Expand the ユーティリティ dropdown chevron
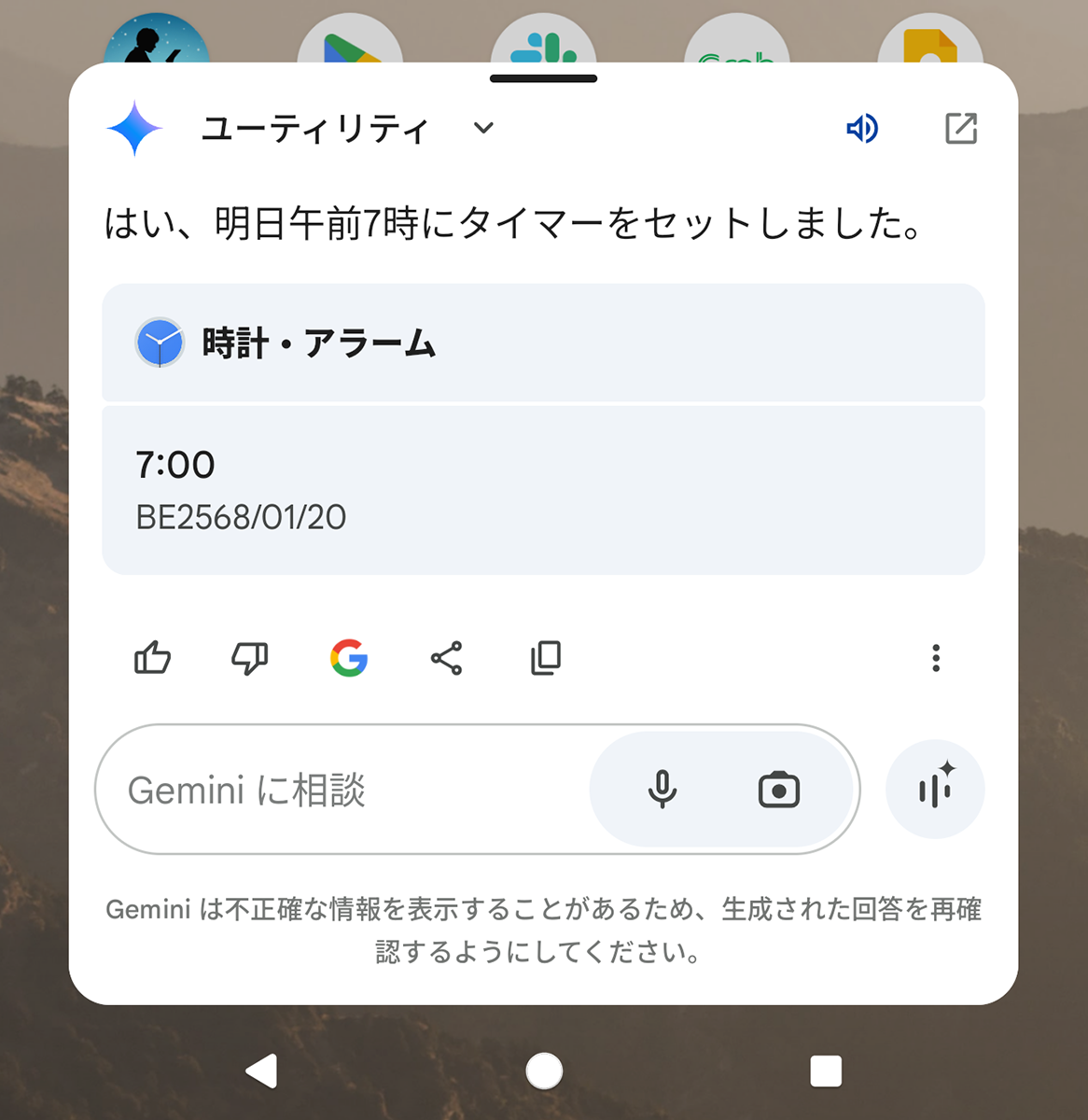Image resolution: width=1088 pixels, height=1120 pixels. point(483,128)
